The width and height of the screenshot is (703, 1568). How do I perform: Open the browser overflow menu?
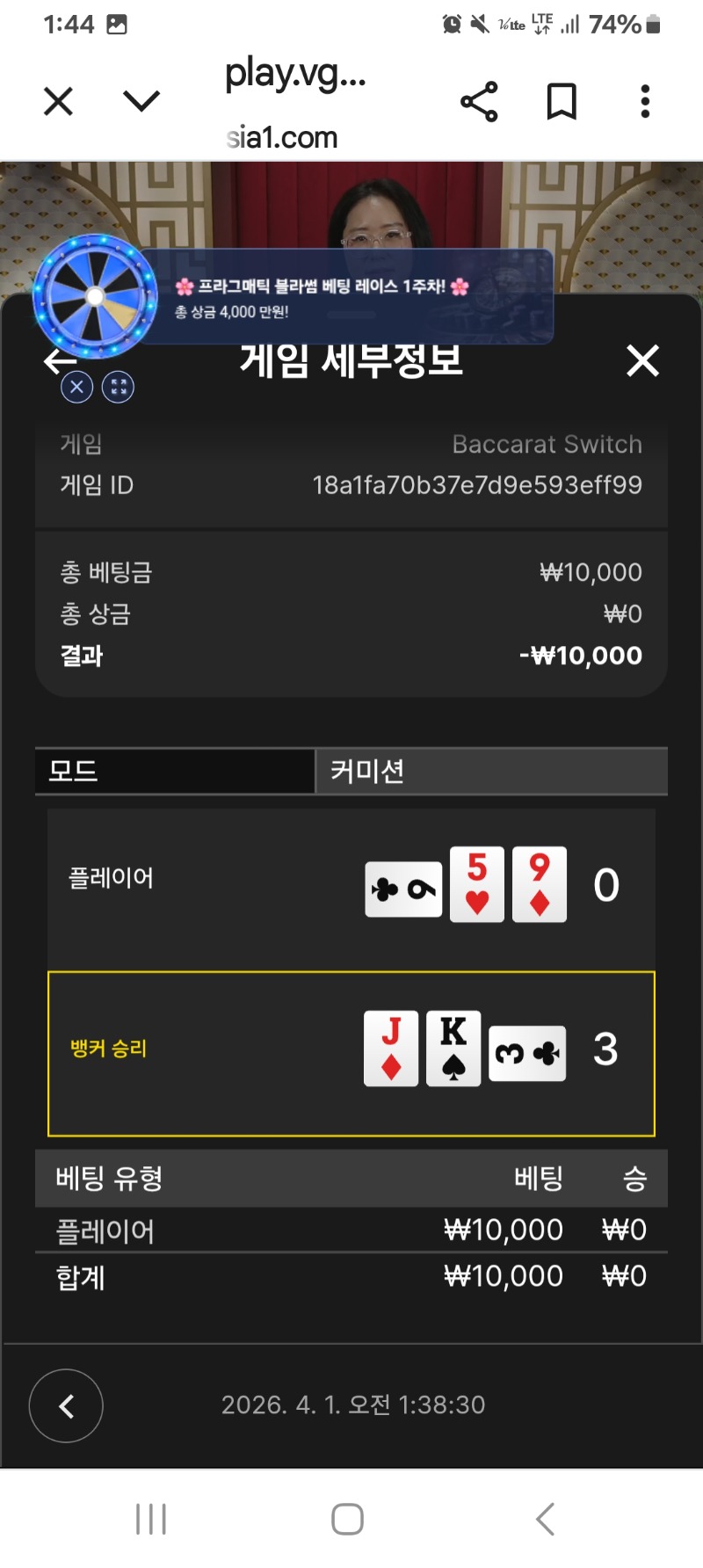click(x=645, y=102)
